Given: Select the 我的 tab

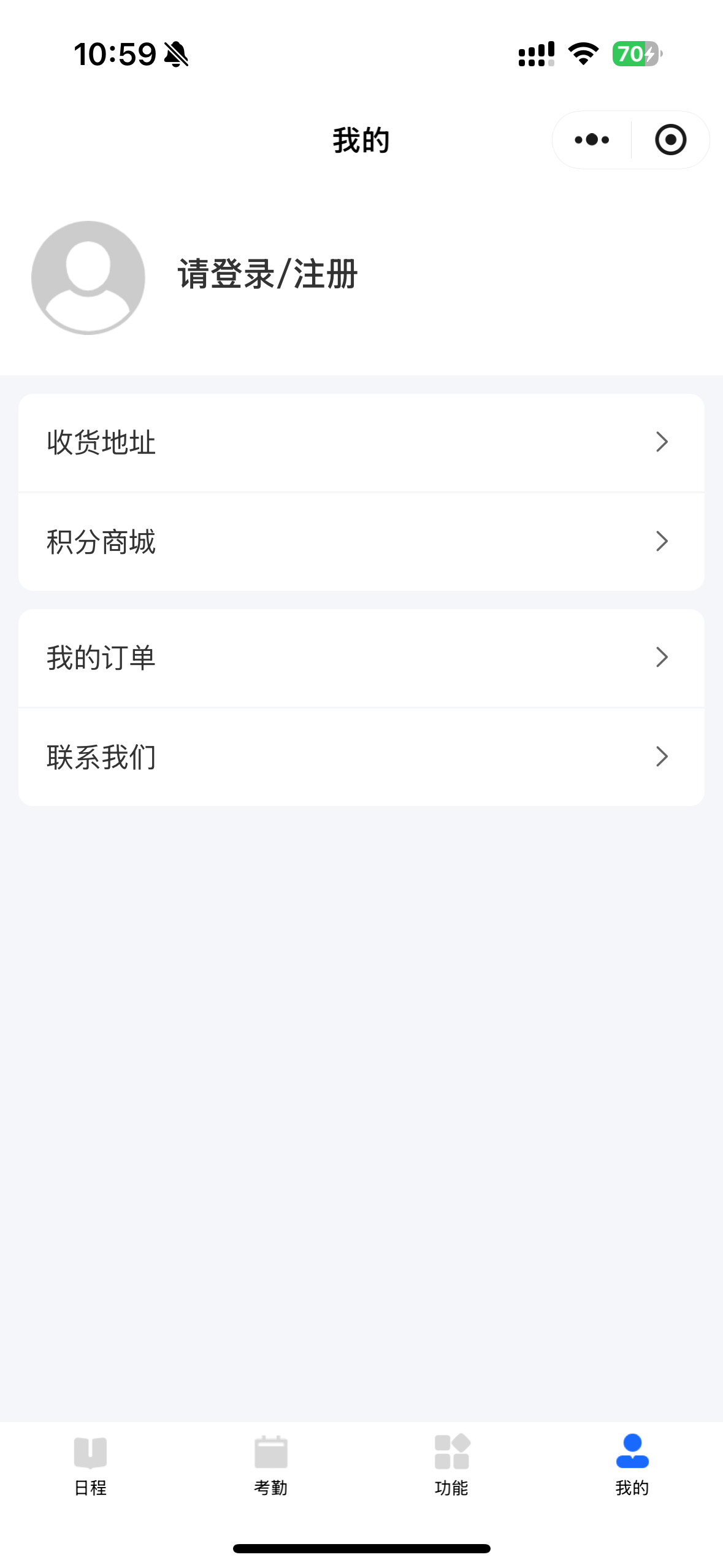Looking at the screenshot, I should coord(632,1466).
